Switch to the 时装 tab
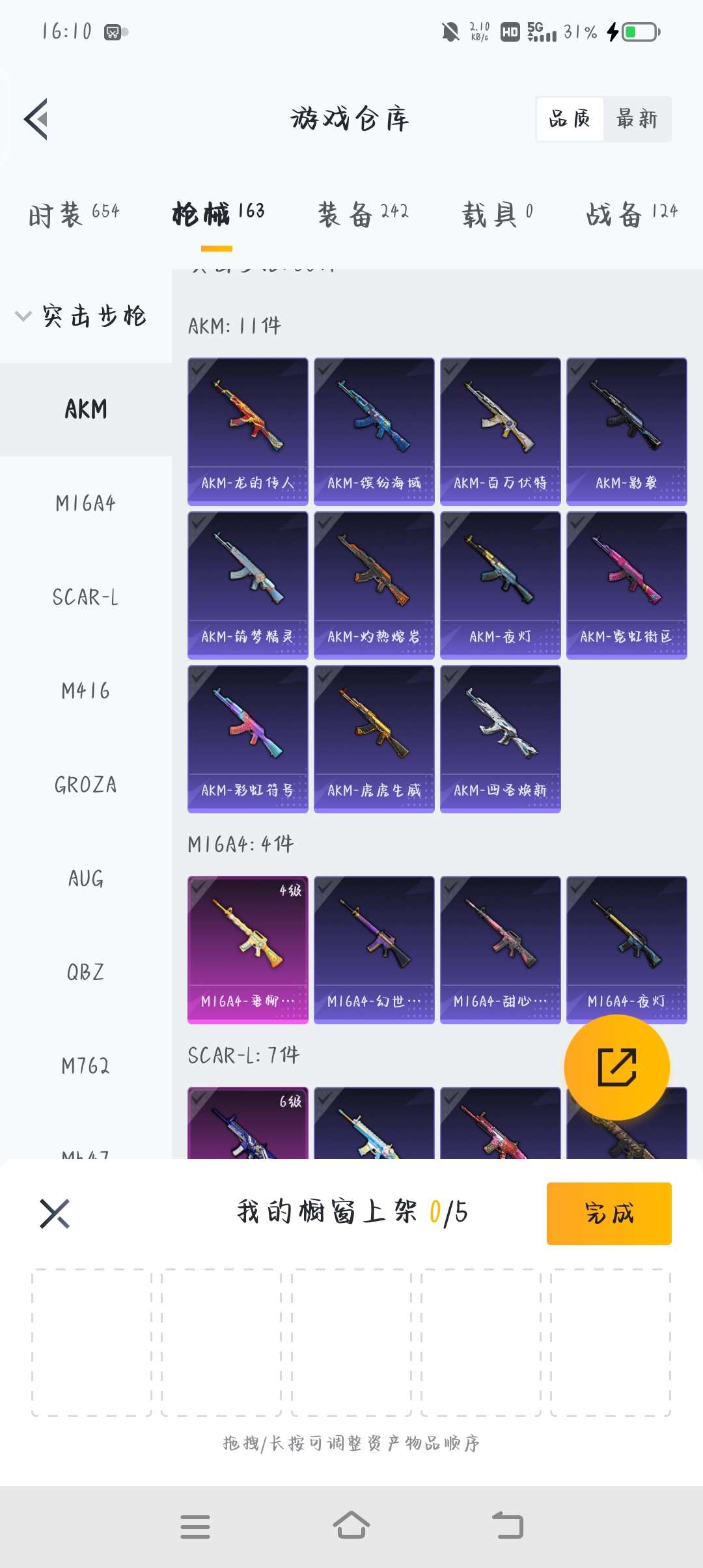The width and height of the screenshot is (703, 1568). (x=74, y=213)
